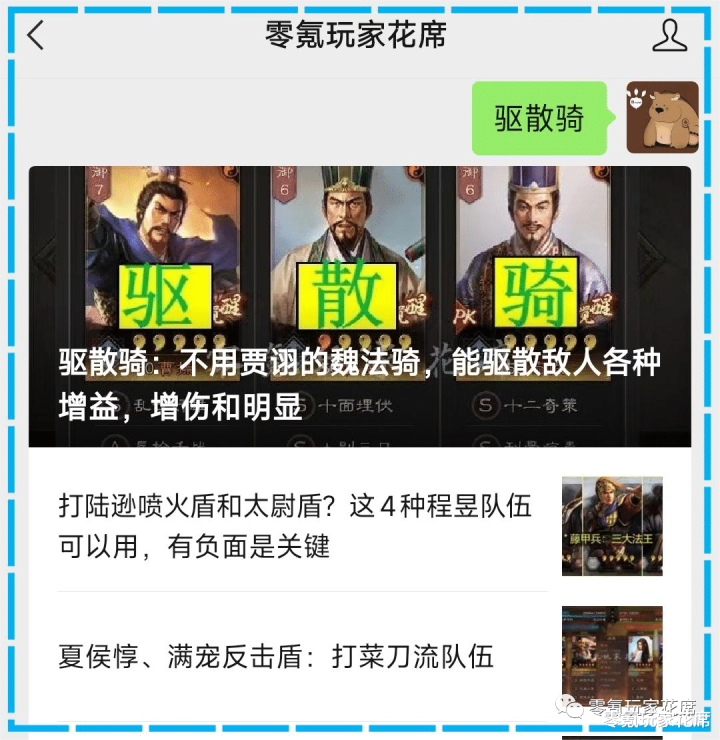Tap the bear avatar beside 驱散骑 message
The width and height of the screenshot is (720, 740).
[662, 117]
